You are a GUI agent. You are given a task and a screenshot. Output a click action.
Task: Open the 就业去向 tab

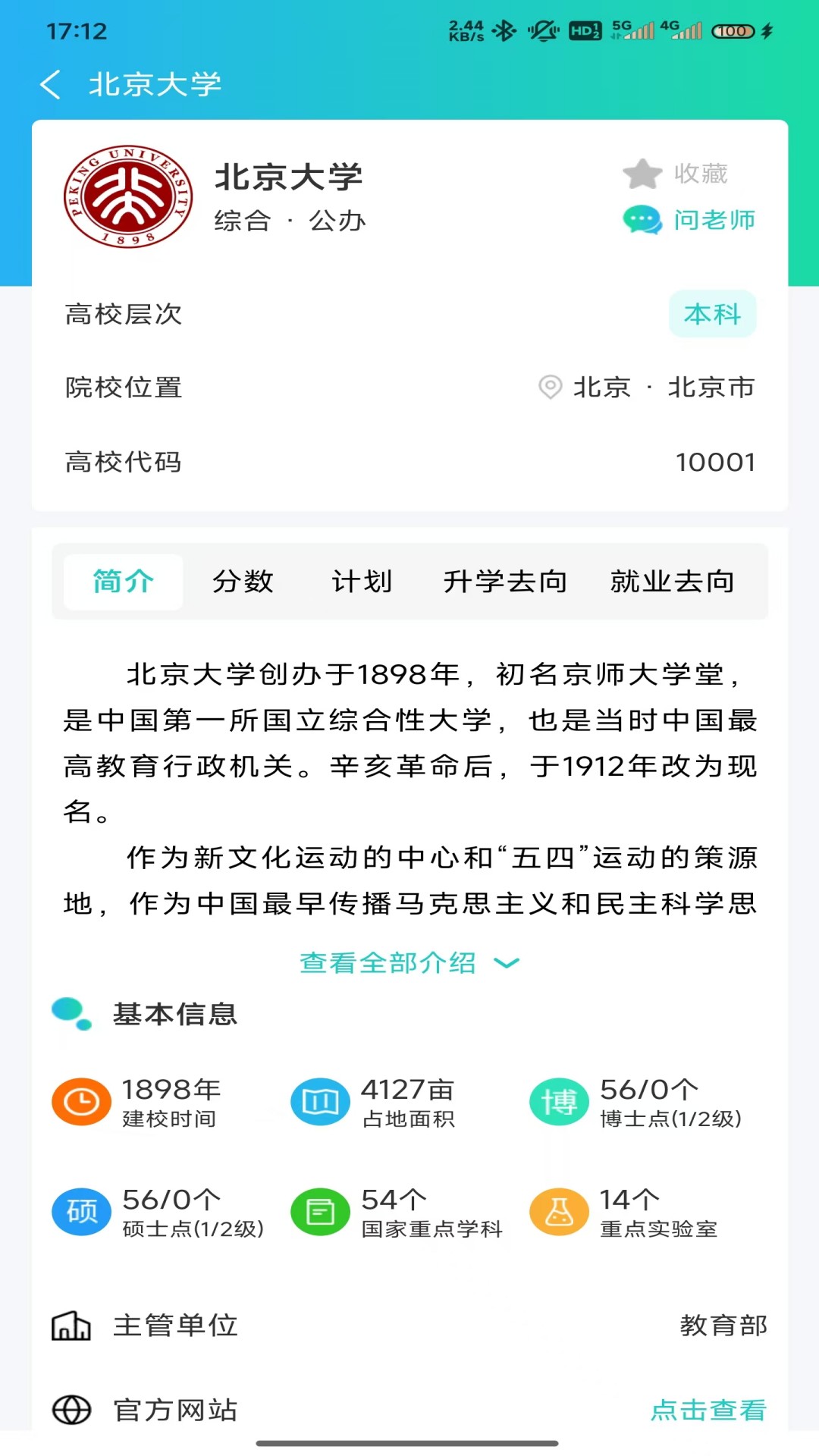670,581
